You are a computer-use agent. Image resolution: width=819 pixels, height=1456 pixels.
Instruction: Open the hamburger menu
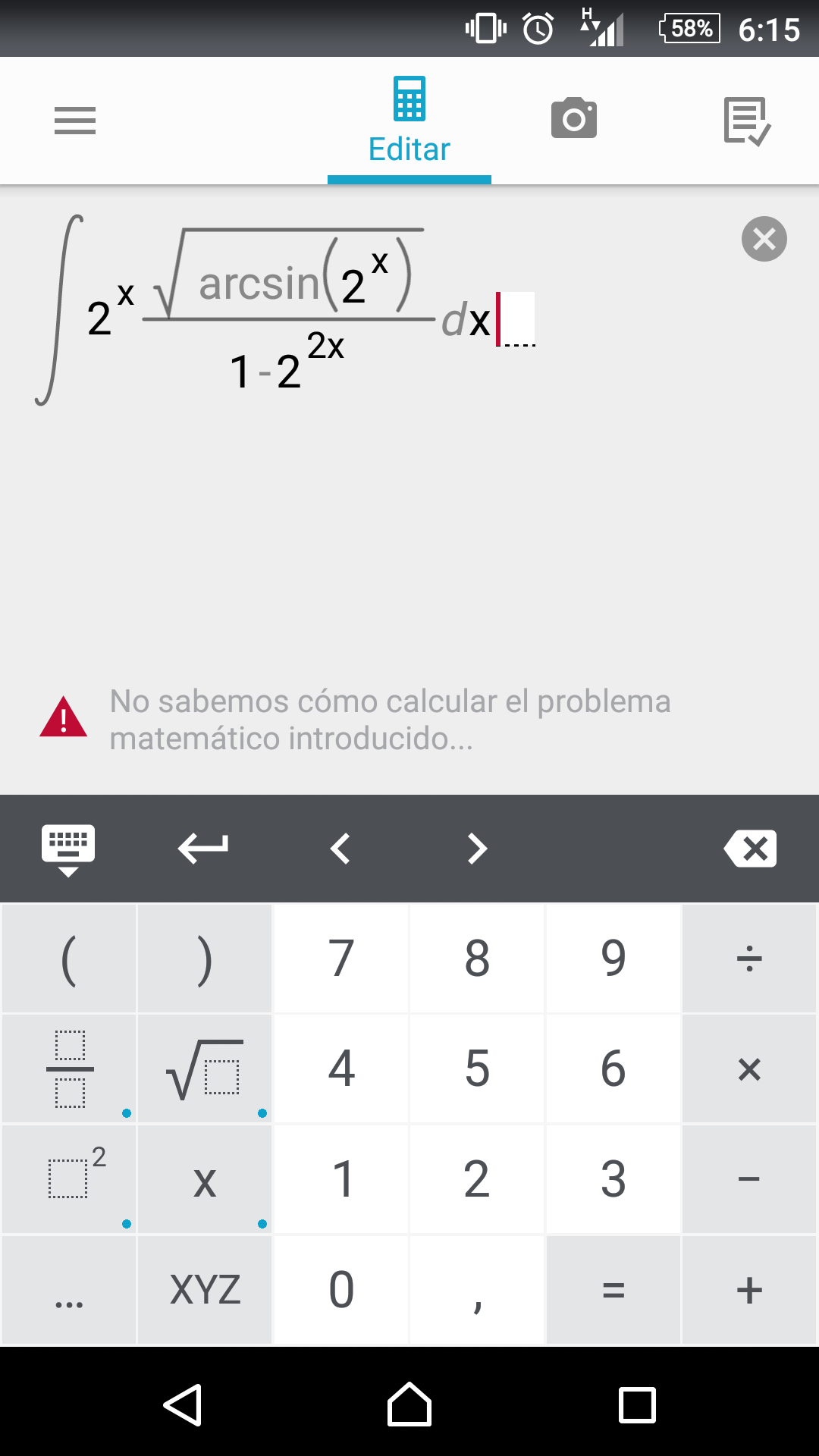[75, 121]
